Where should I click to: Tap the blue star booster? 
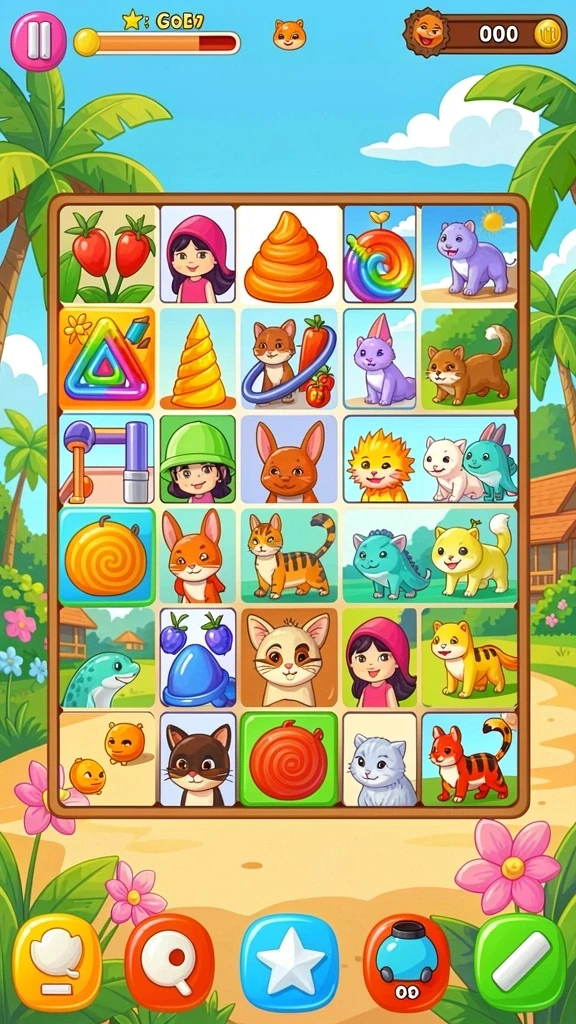click(x=289, y=961)
